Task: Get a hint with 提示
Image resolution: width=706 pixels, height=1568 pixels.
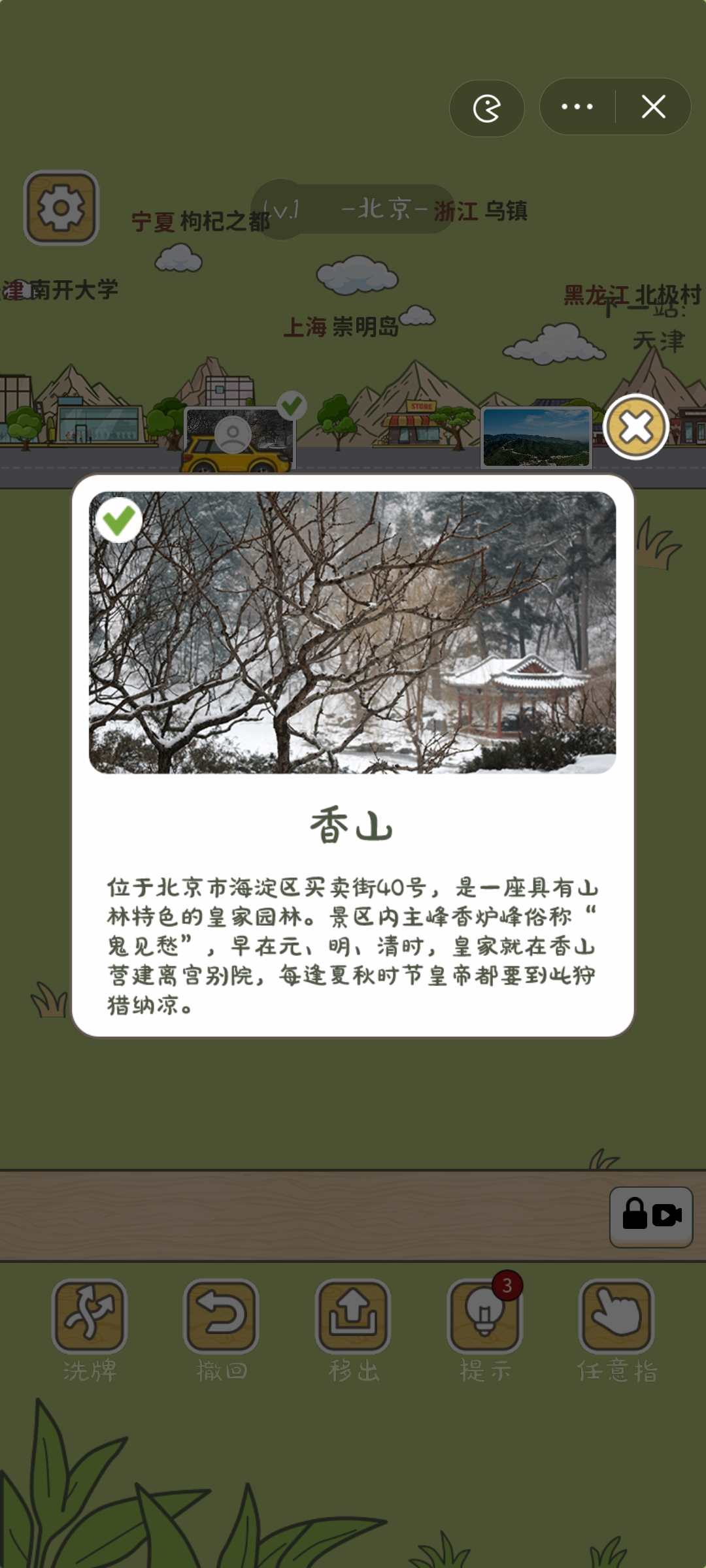Action: [484, 1317]
